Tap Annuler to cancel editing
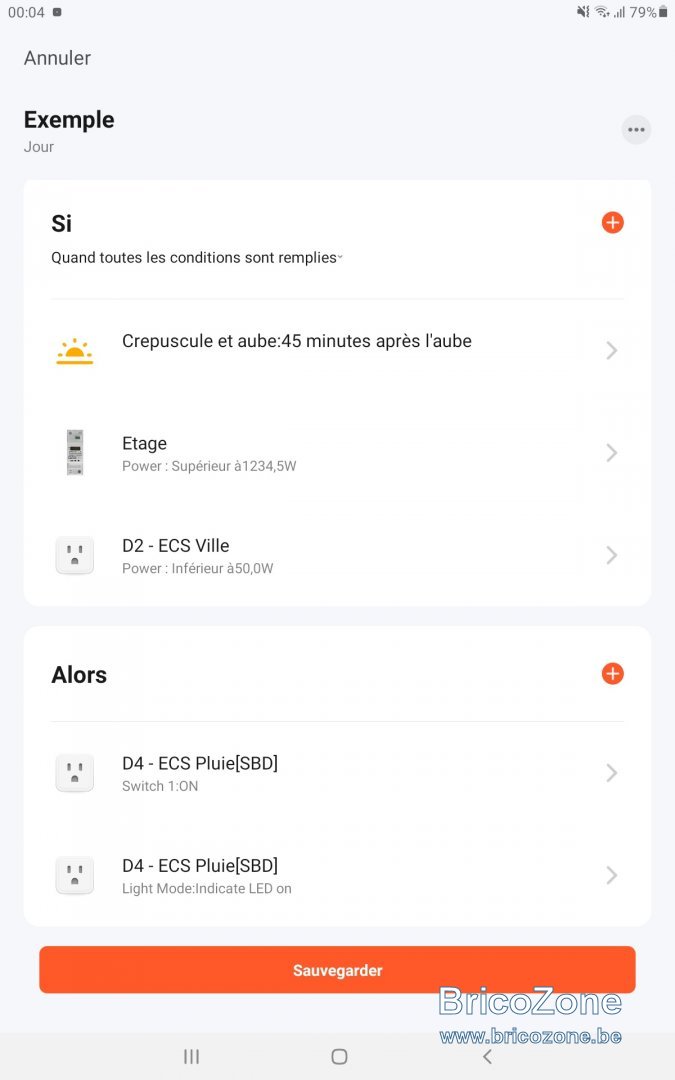 coord(57,58)
